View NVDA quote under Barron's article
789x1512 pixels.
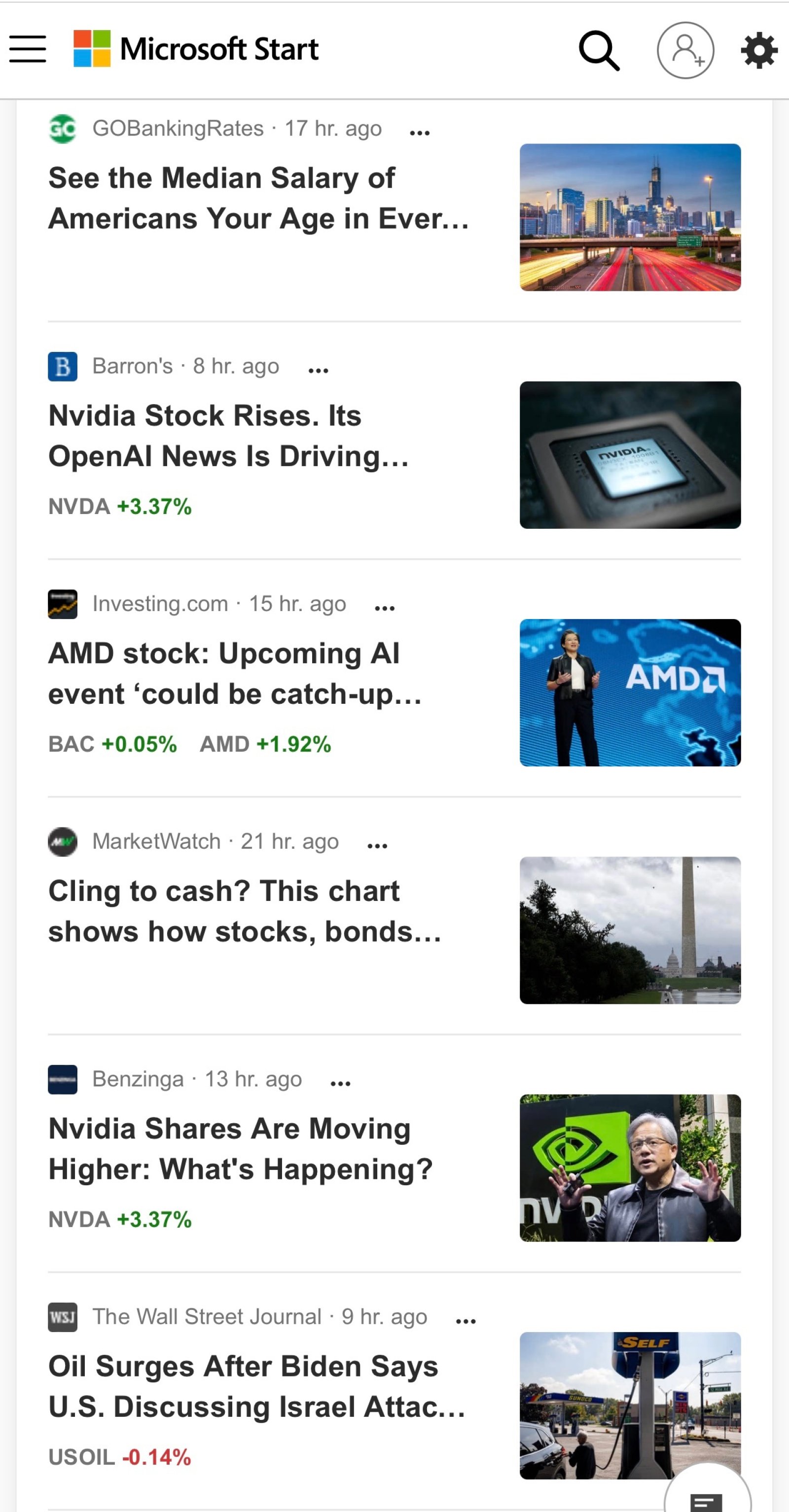point(120,507)
